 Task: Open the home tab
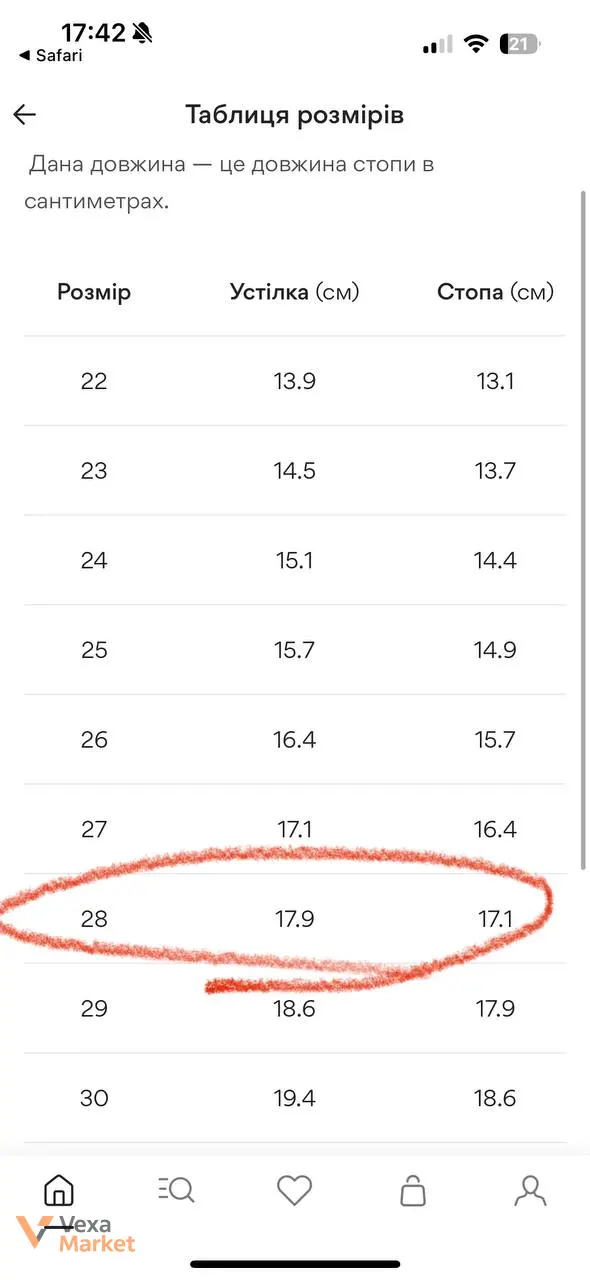click(x=59, y=1190)
